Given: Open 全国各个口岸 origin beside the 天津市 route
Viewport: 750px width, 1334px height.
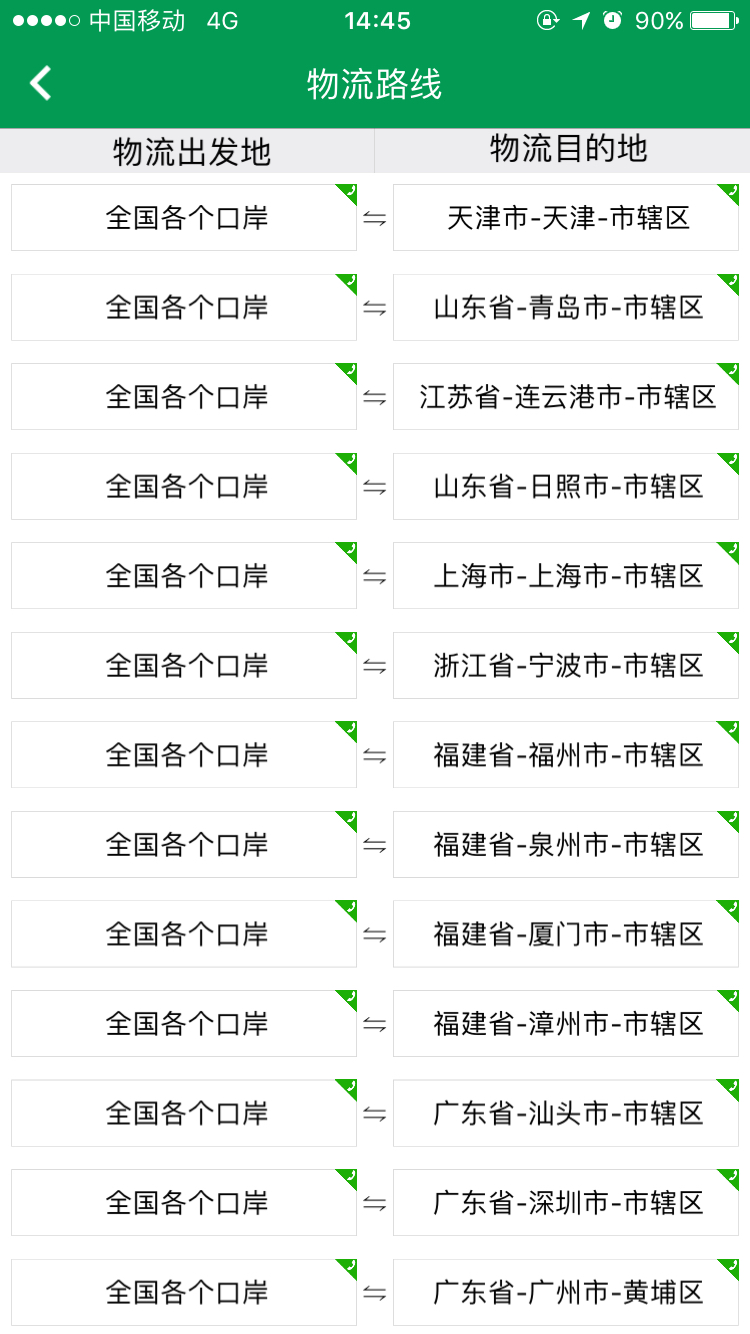Looking at the screenshot, I should (x=185, y=218).
